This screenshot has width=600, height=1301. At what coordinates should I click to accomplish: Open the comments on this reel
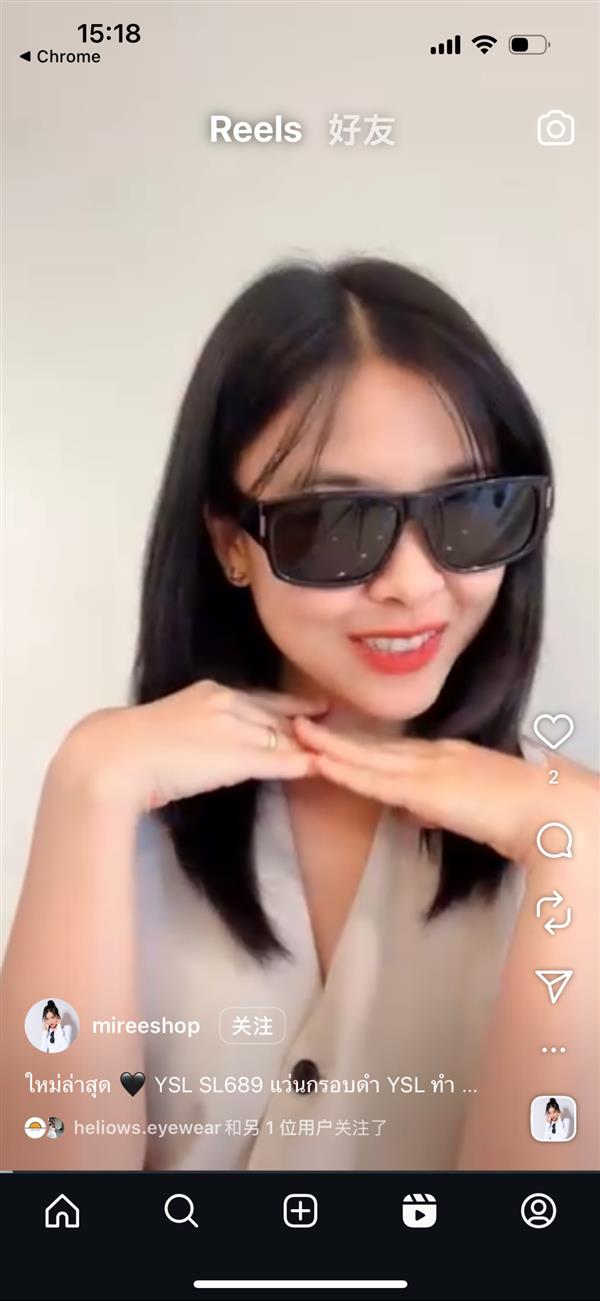[x=553, y=841]
